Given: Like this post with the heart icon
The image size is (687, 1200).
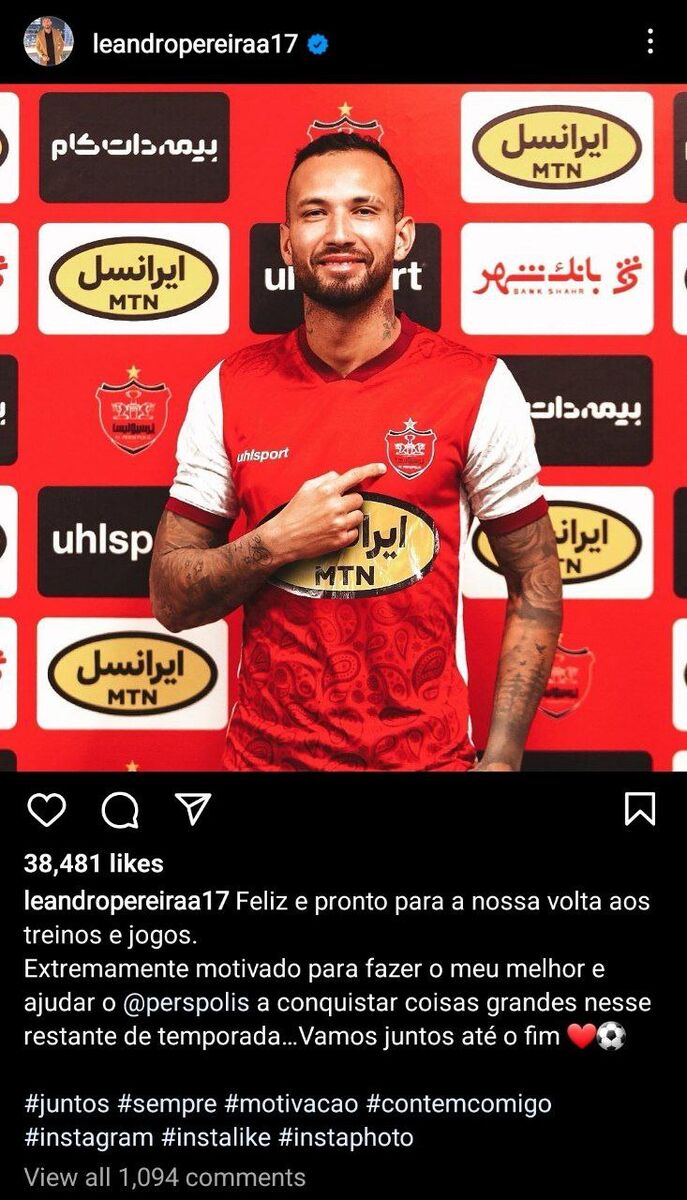Looking at the screenshot, I should (x=46, y=809).
